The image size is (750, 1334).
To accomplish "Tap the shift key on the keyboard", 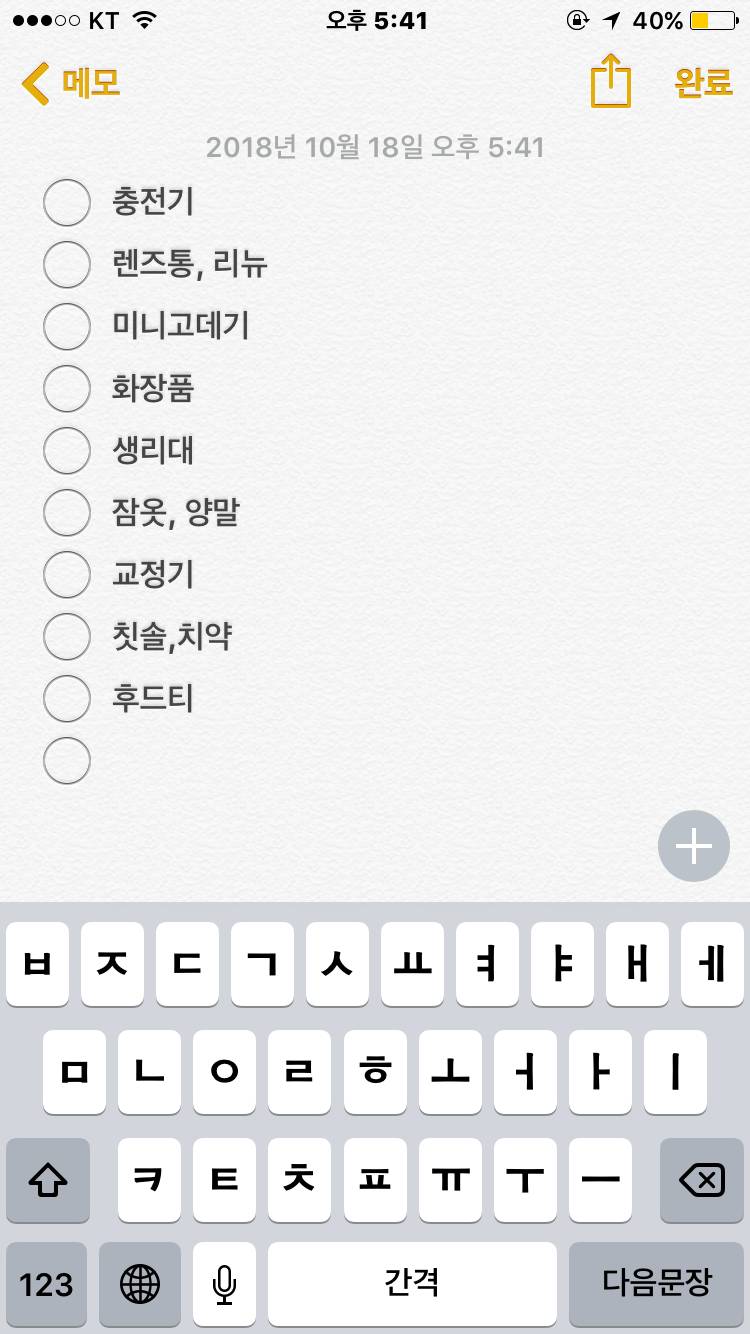I will point(47,1181).
